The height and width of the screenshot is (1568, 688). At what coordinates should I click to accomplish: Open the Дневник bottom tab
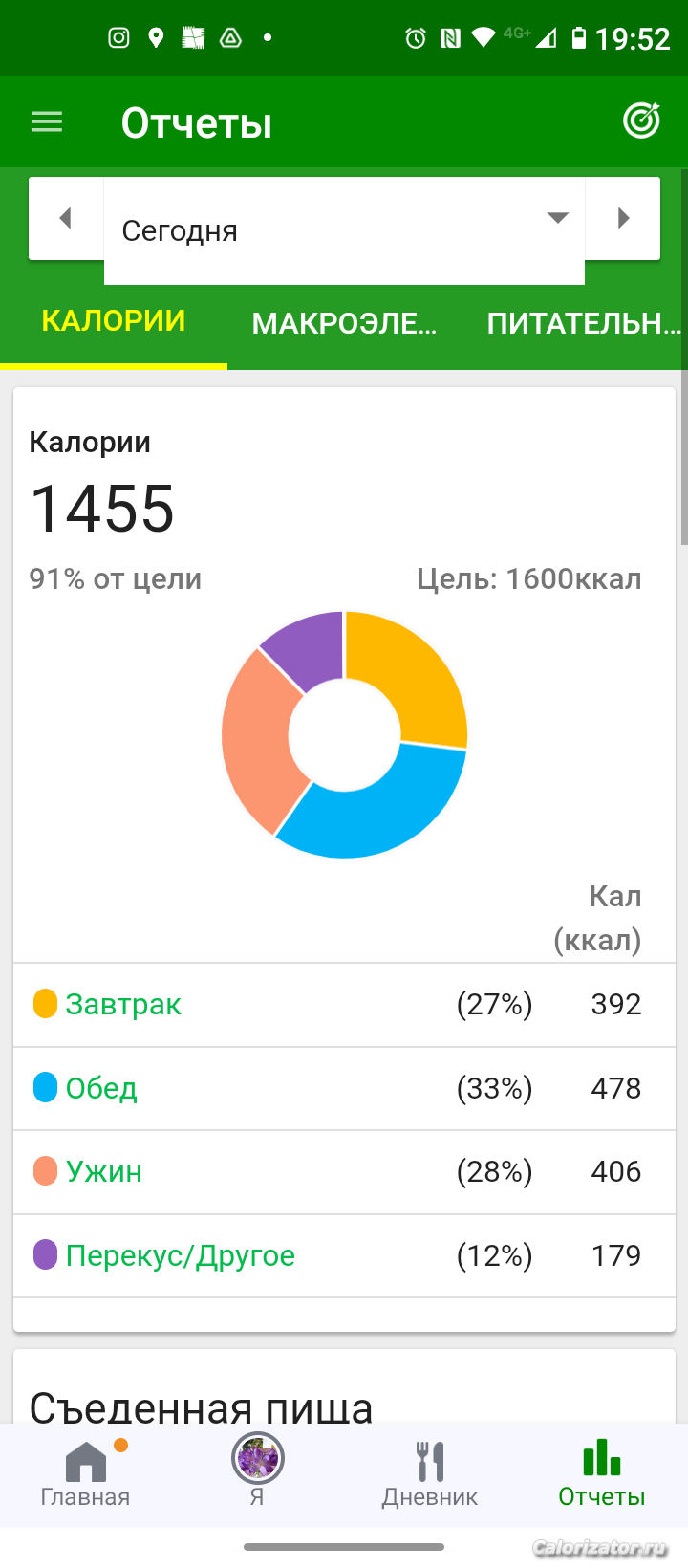tap(430, 1473)
